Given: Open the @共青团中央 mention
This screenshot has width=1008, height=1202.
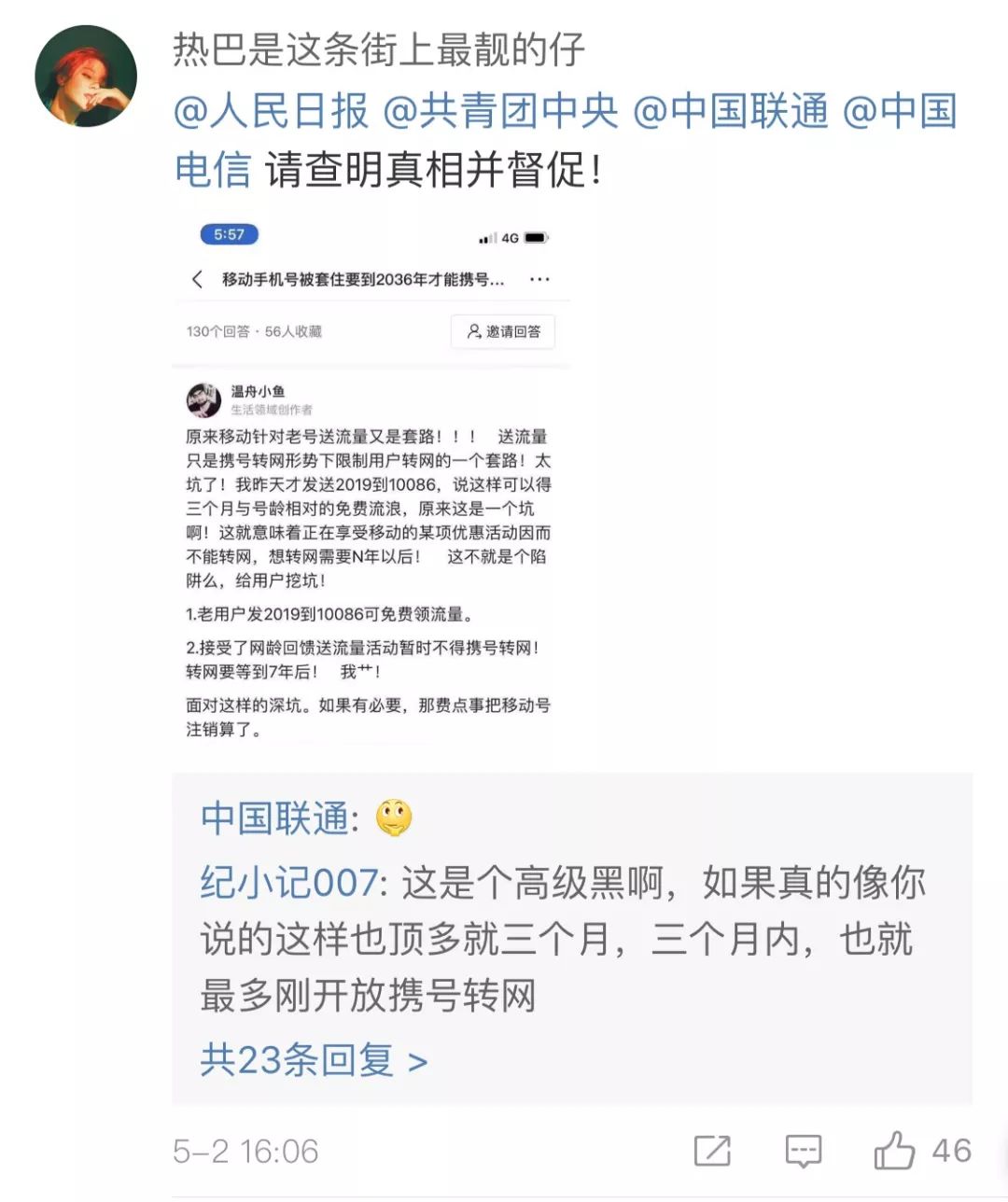Looking at the screenshot, I should pyautogui.click(x=500, y=111).
